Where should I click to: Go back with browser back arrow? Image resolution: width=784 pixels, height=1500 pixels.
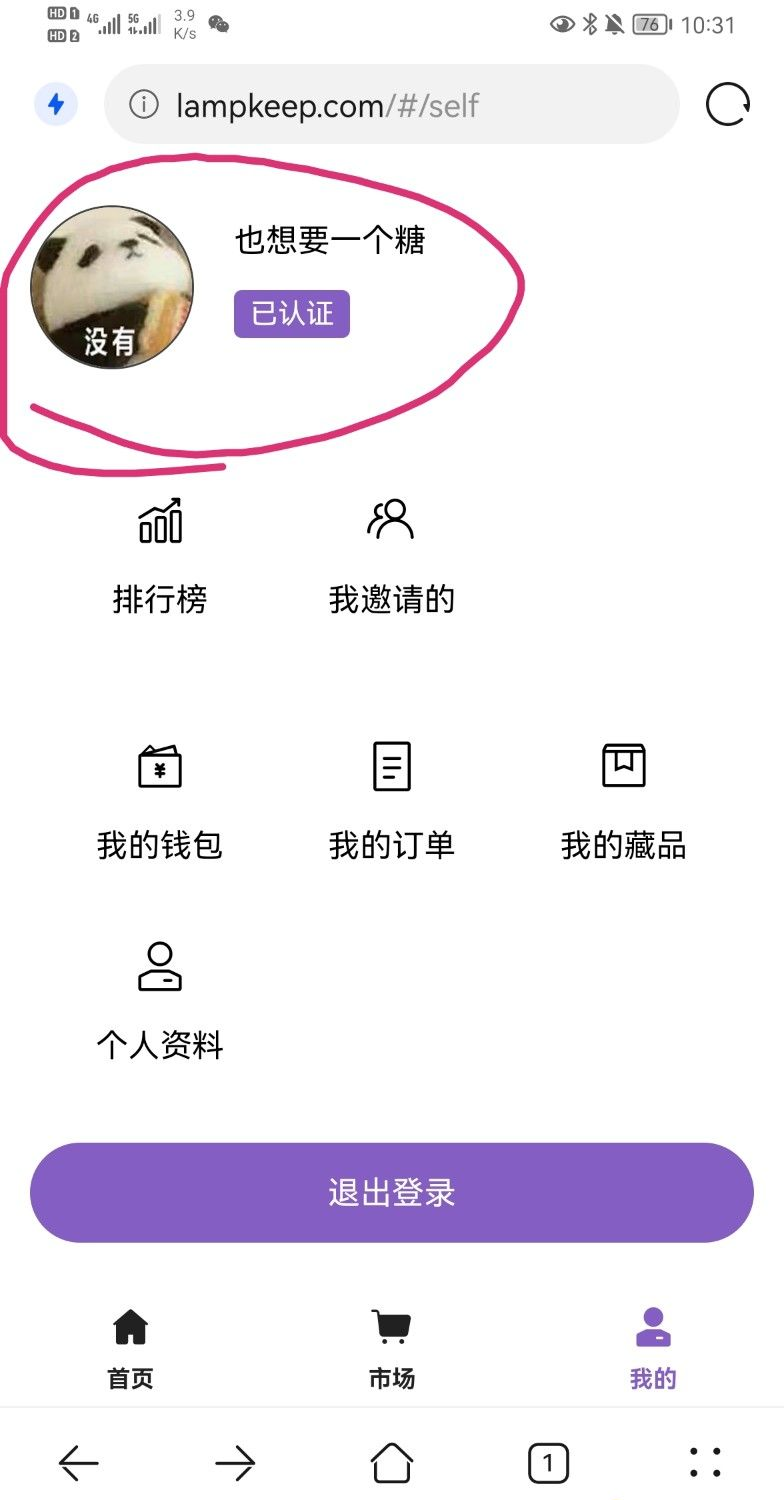coord(79,1463)
